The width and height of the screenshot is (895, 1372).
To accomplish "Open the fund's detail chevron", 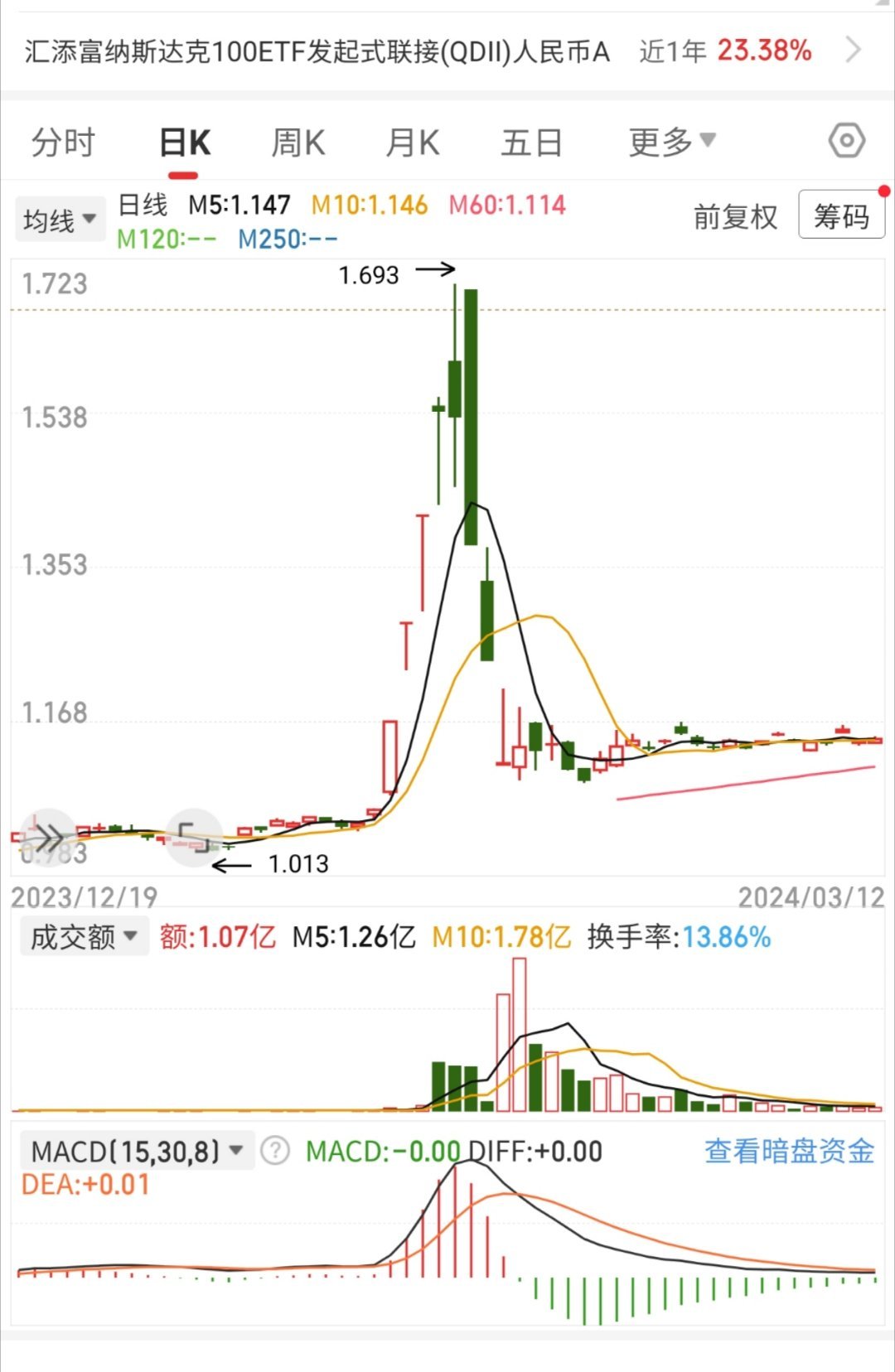I will click(853, 51).
